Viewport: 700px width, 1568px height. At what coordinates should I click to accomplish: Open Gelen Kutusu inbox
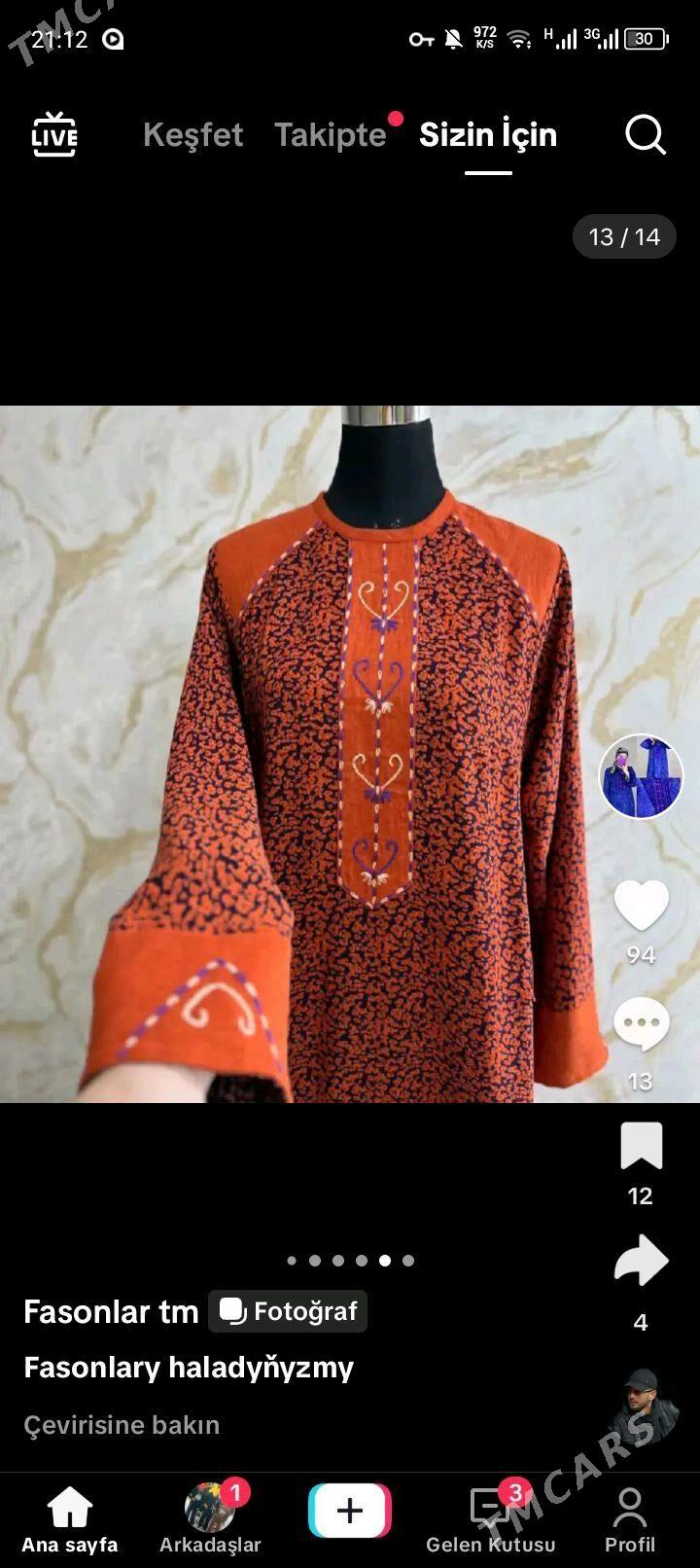[x=491, y=1519]
